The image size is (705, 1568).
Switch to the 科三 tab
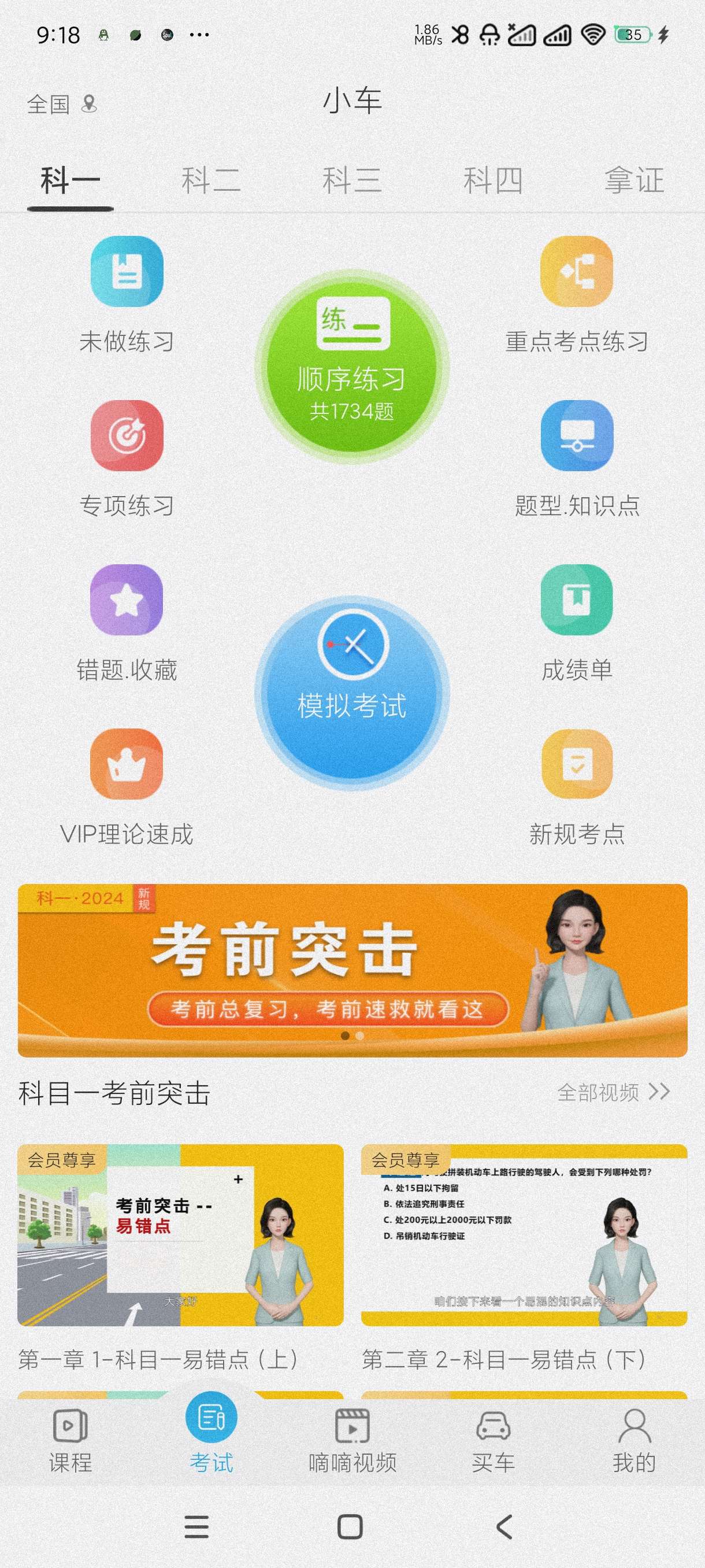click(x=351, y=181)
